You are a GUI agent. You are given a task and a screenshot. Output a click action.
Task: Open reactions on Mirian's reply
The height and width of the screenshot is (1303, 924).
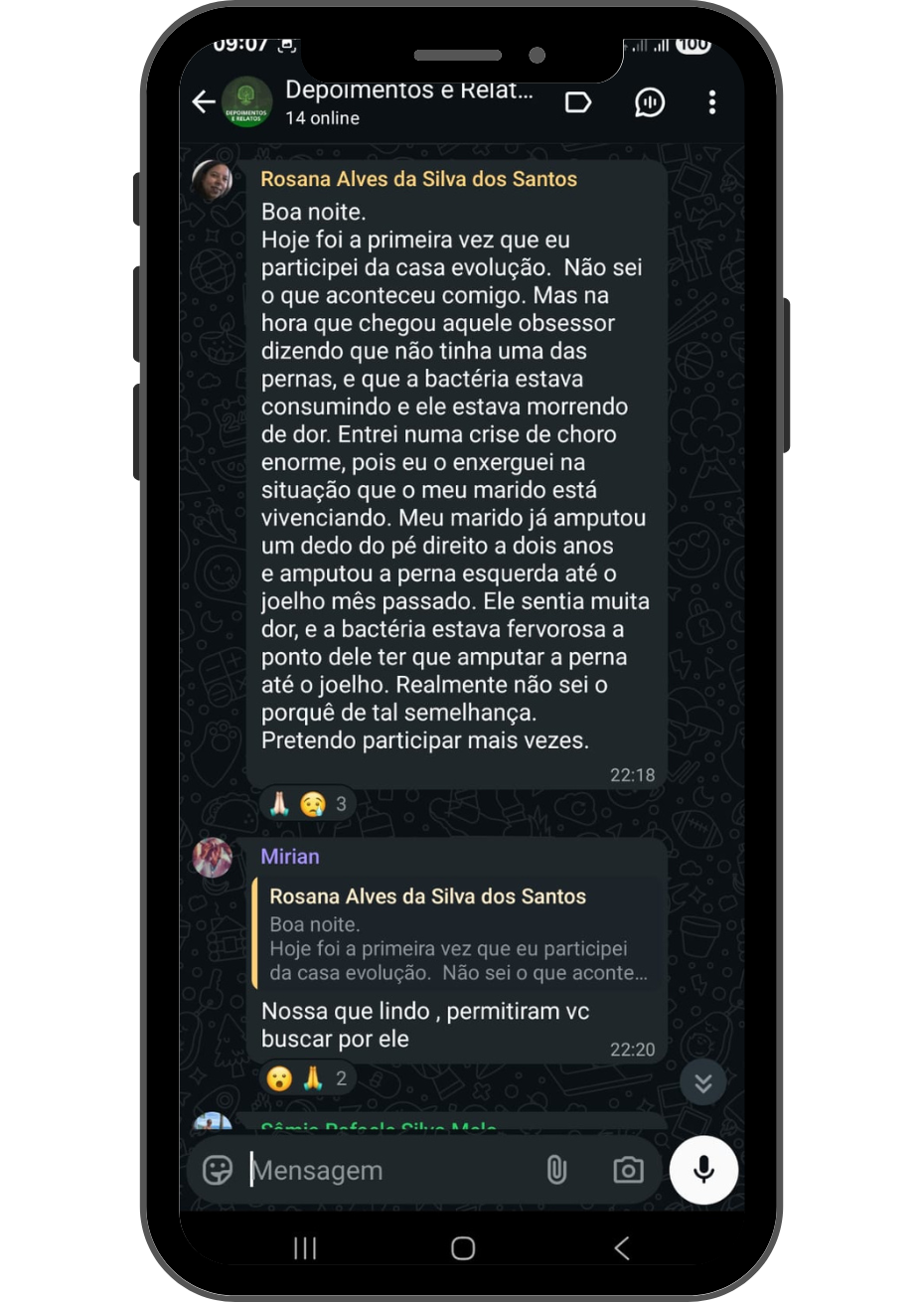click(308, 1077)
